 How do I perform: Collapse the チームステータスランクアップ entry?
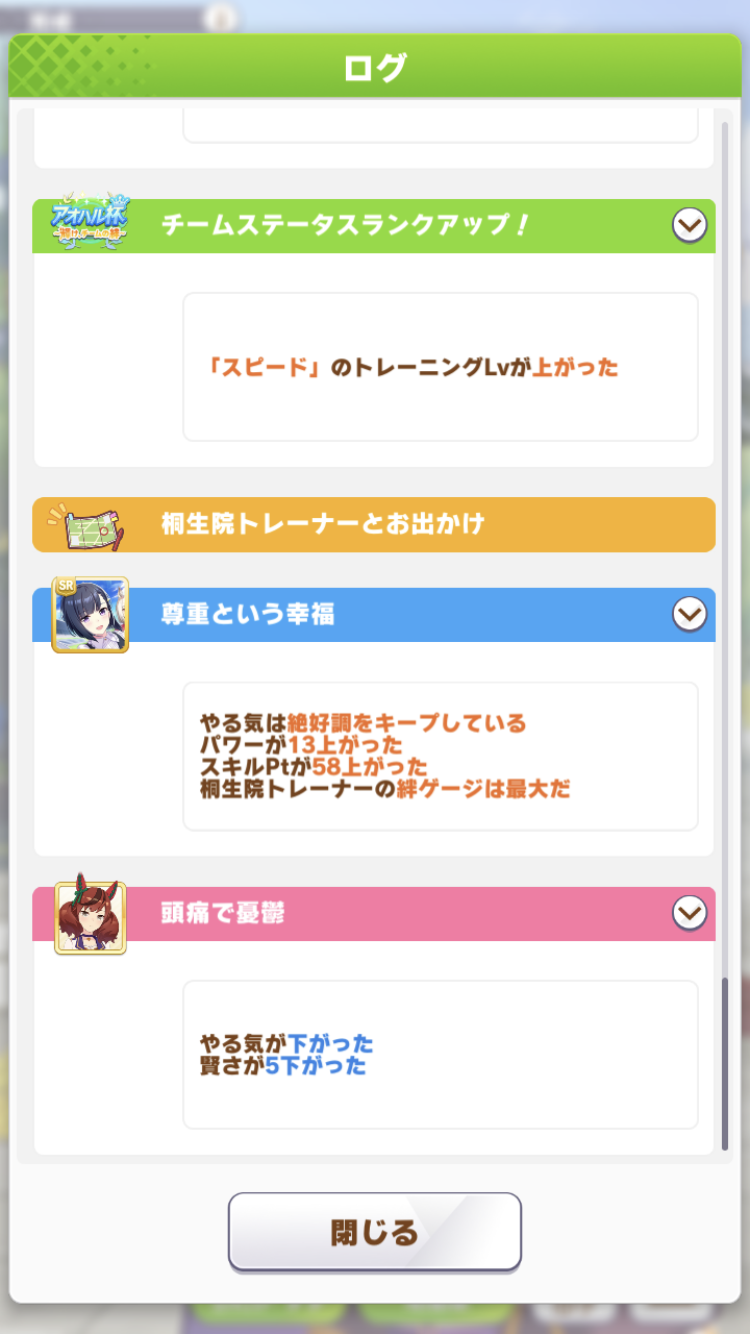(x=689, y=226)
